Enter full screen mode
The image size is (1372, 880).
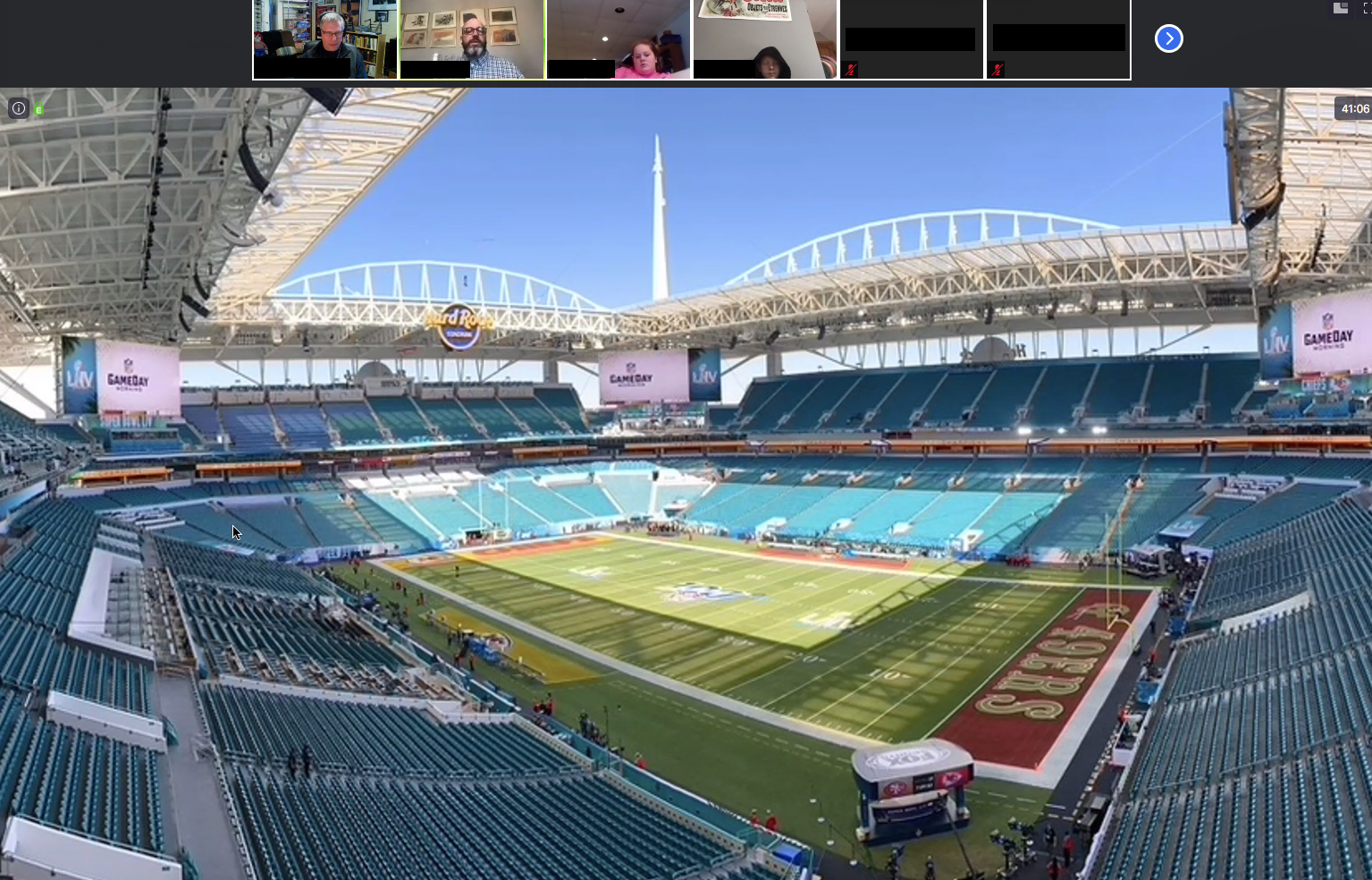point(1366,8)
